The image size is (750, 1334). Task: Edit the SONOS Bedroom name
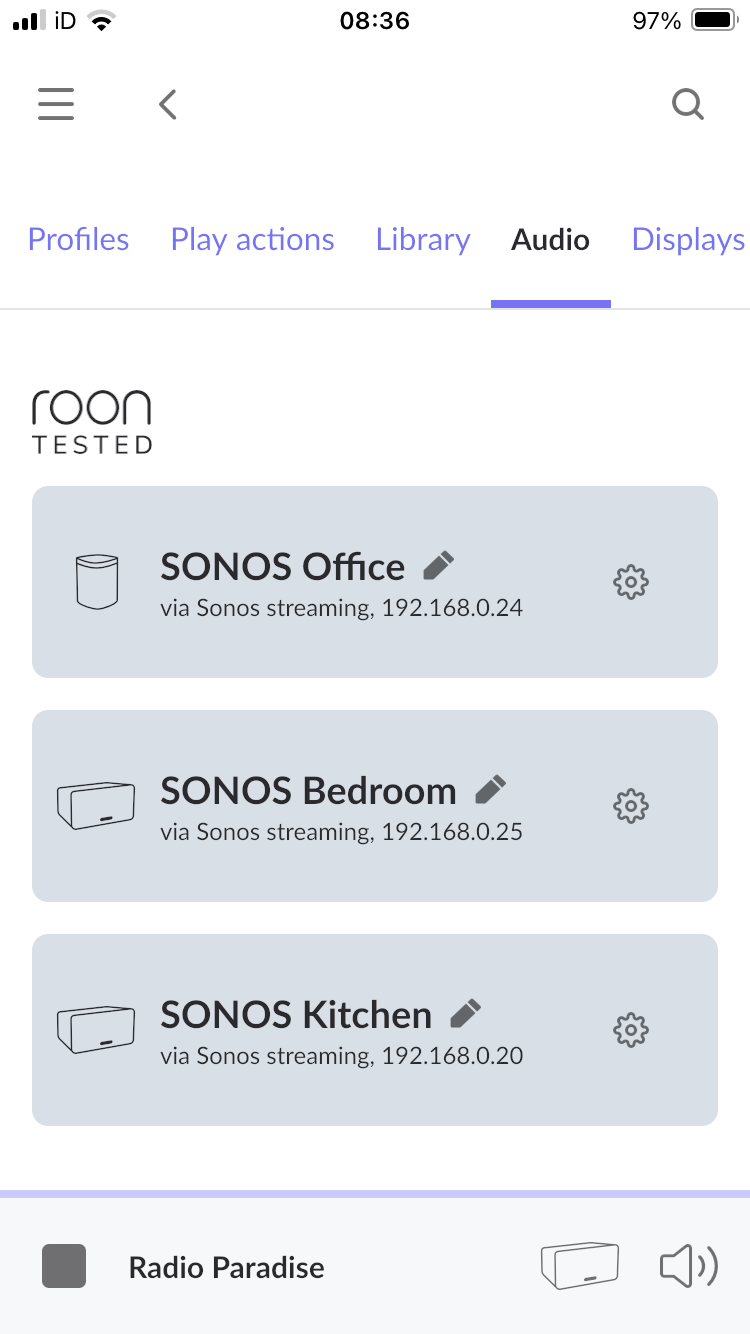490,790
